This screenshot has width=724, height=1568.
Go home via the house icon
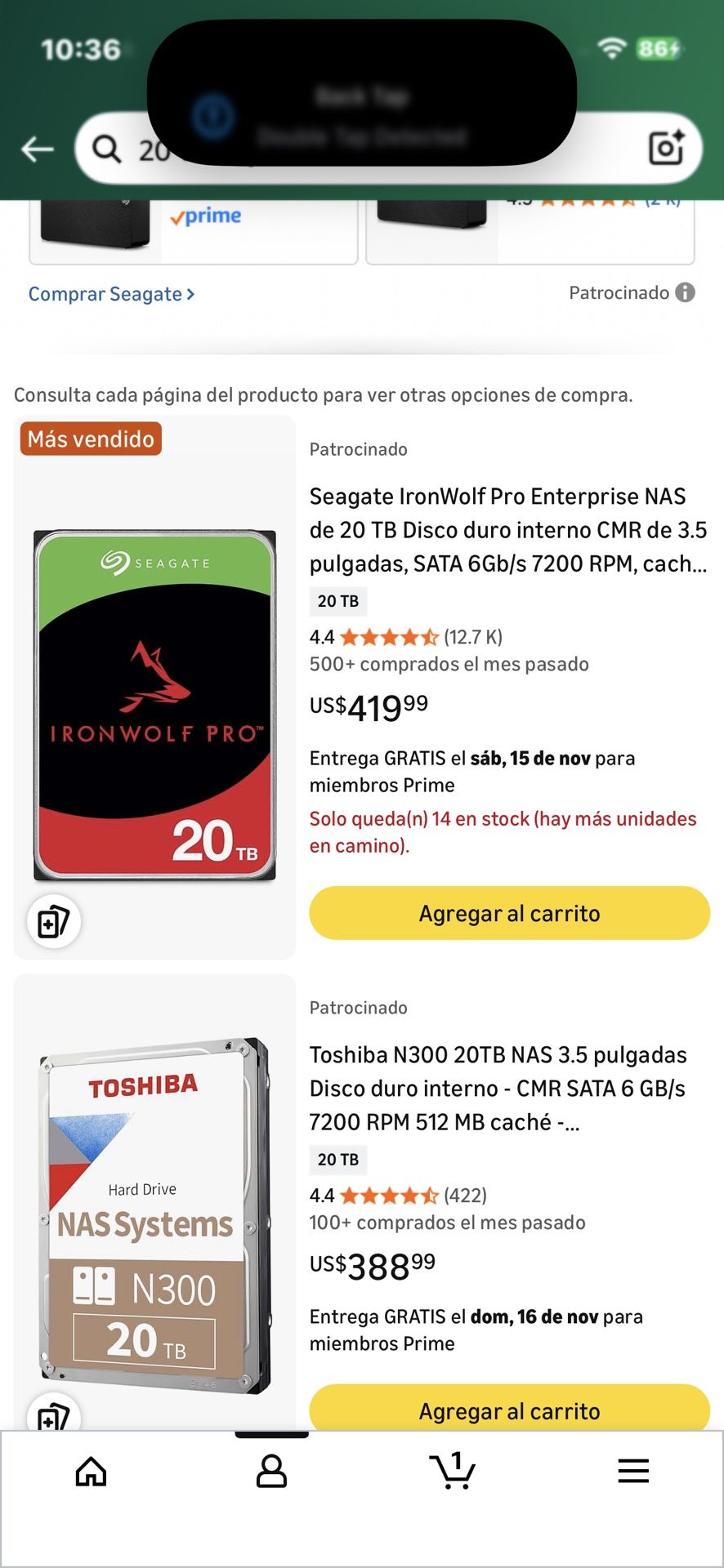91,1472
